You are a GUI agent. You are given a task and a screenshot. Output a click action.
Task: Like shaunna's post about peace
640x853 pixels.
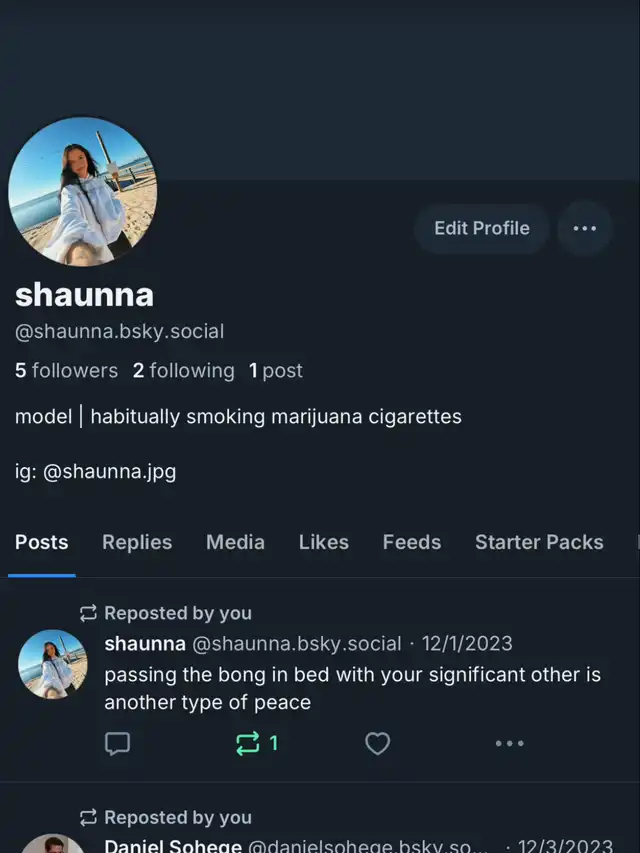377,743
